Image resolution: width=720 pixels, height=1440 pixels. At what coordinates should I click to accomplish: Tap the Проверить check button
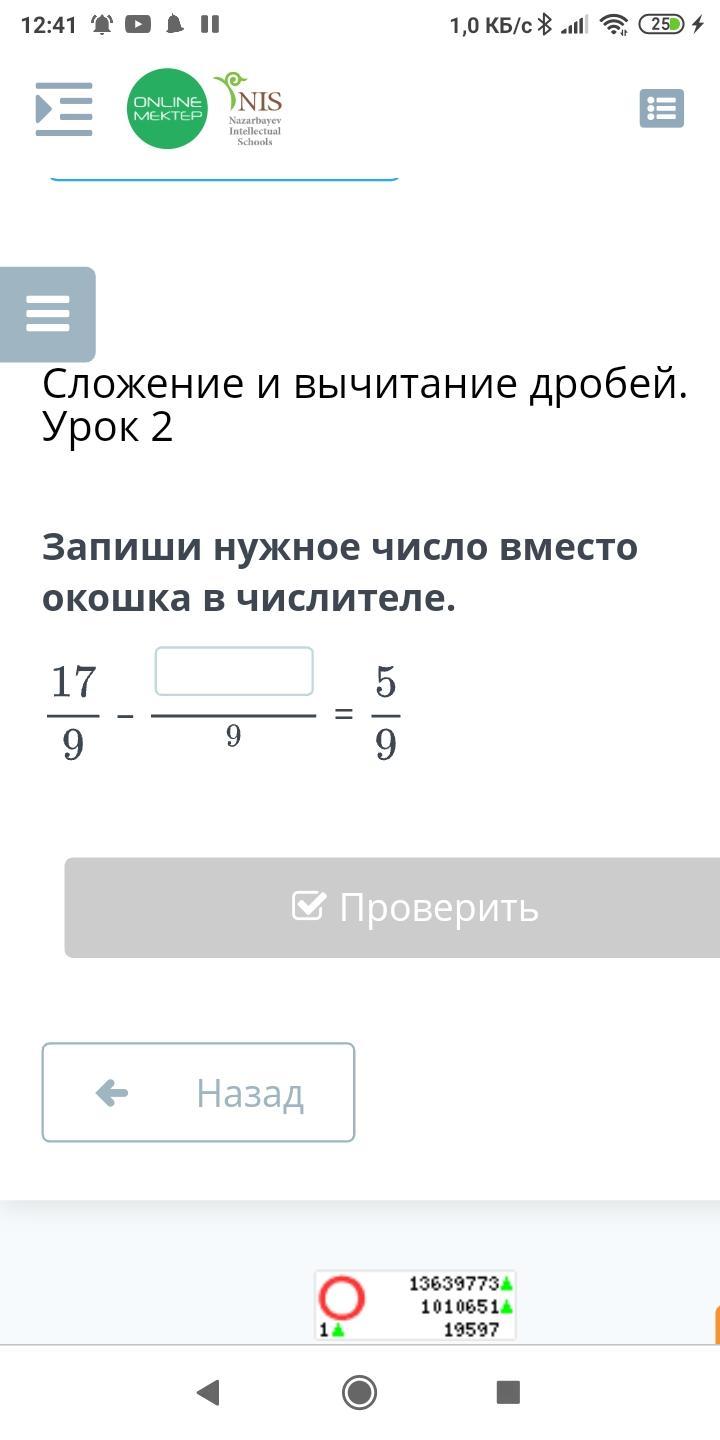[392, 907]
